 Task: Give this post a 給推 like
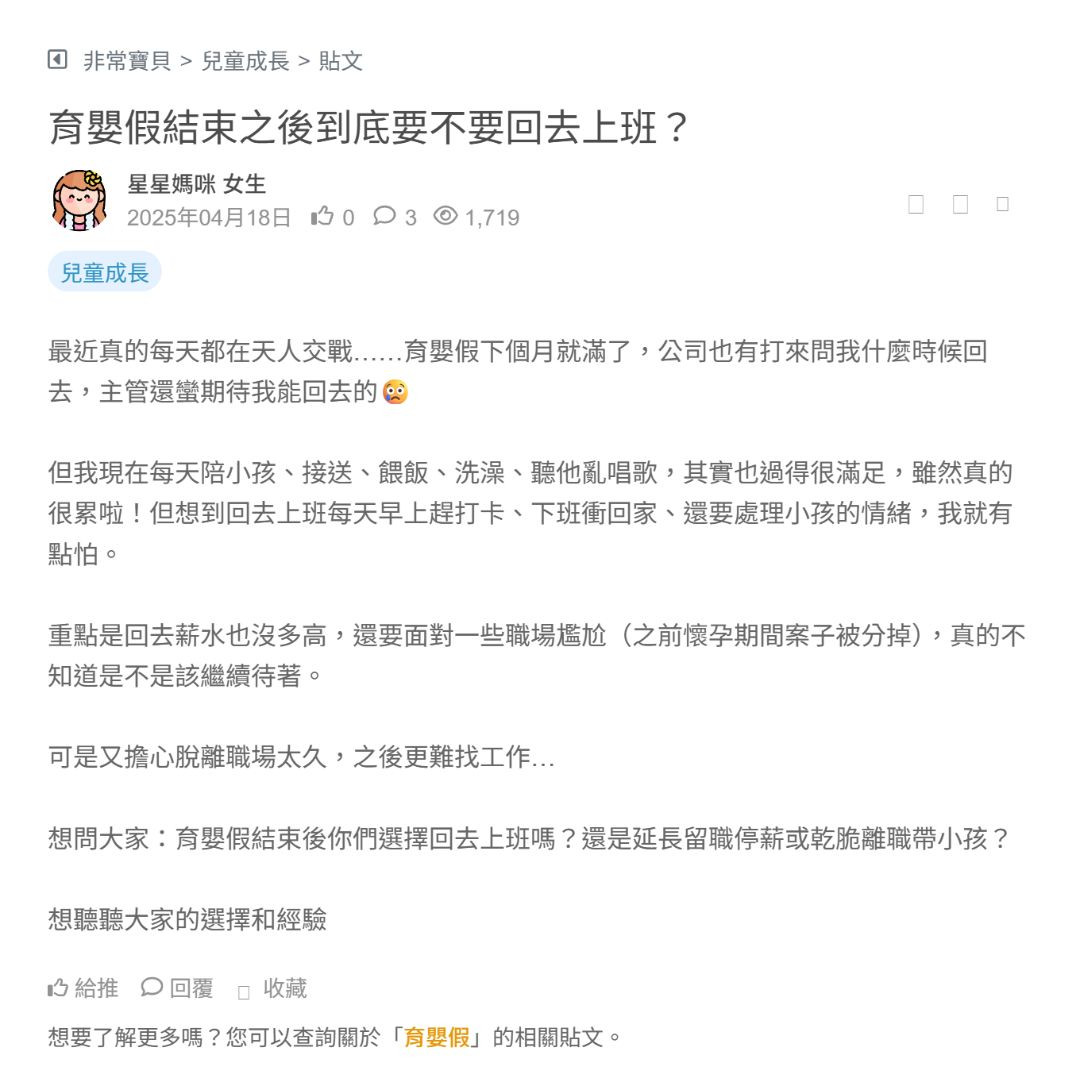tap(83, 988)
